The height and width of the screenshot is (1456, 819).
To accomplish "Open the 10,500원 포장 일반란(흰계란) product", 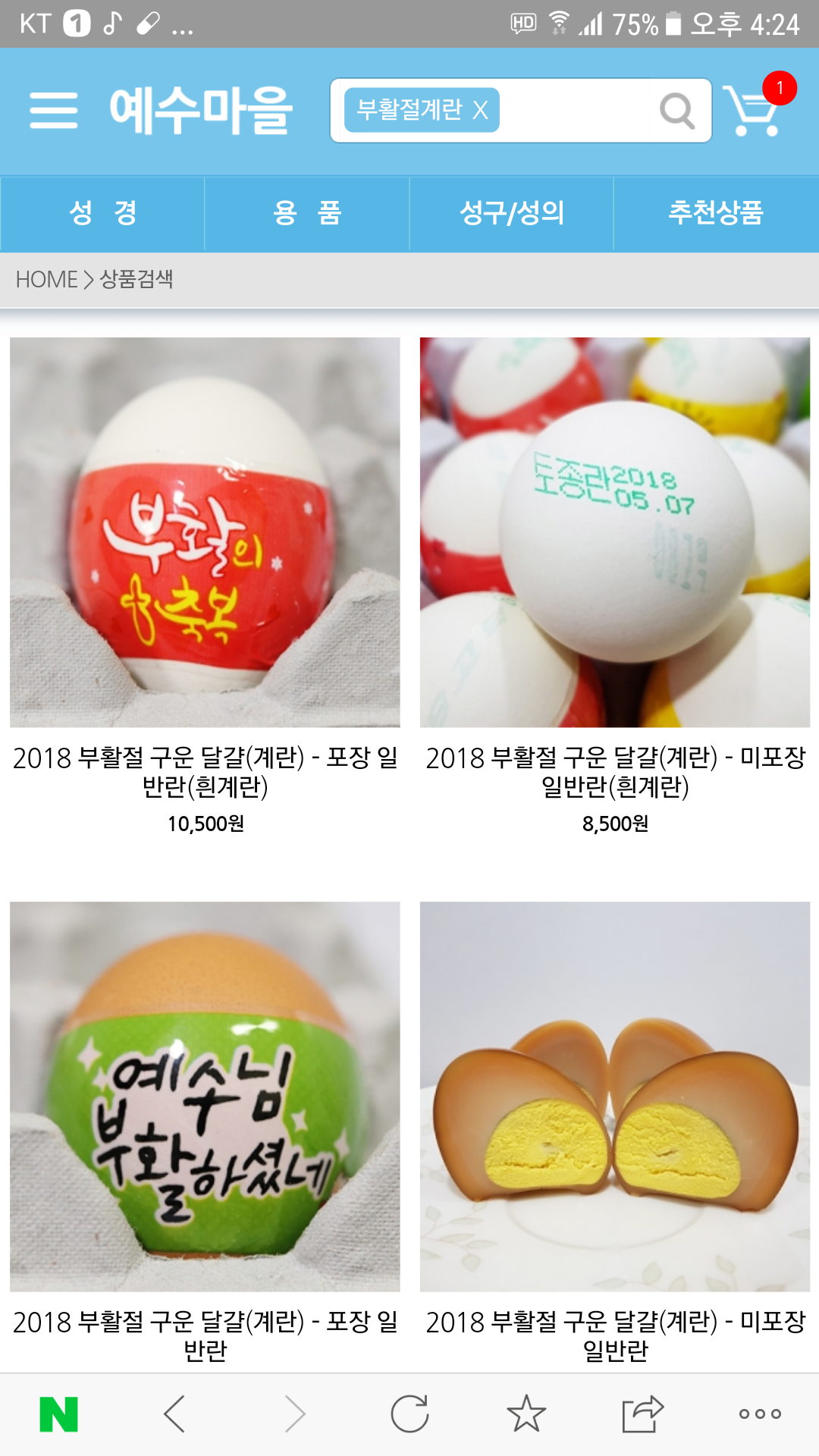I will (x=205, y=532).
